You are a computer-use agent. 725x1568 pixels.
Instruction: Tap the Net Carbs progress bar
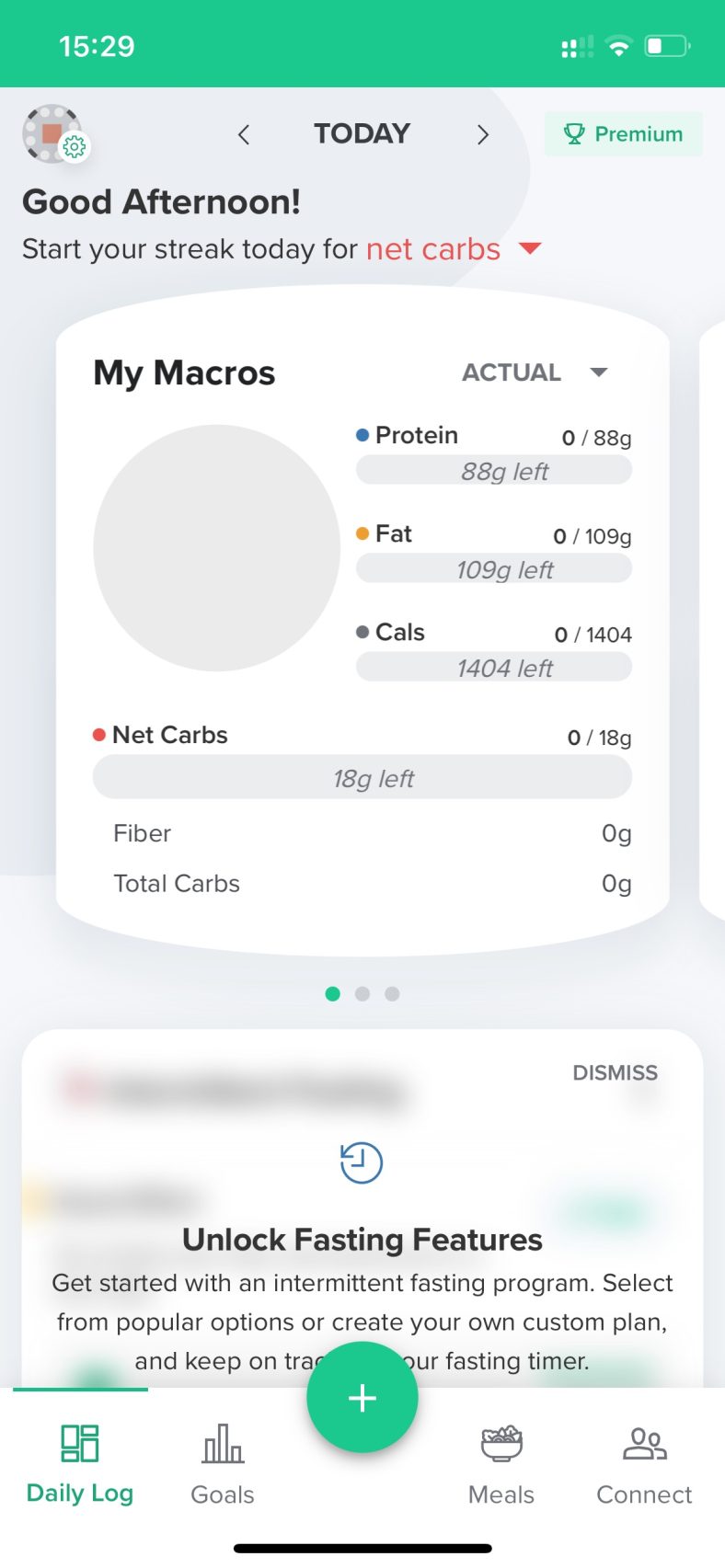pyautogui.click(x=362, y=777)
